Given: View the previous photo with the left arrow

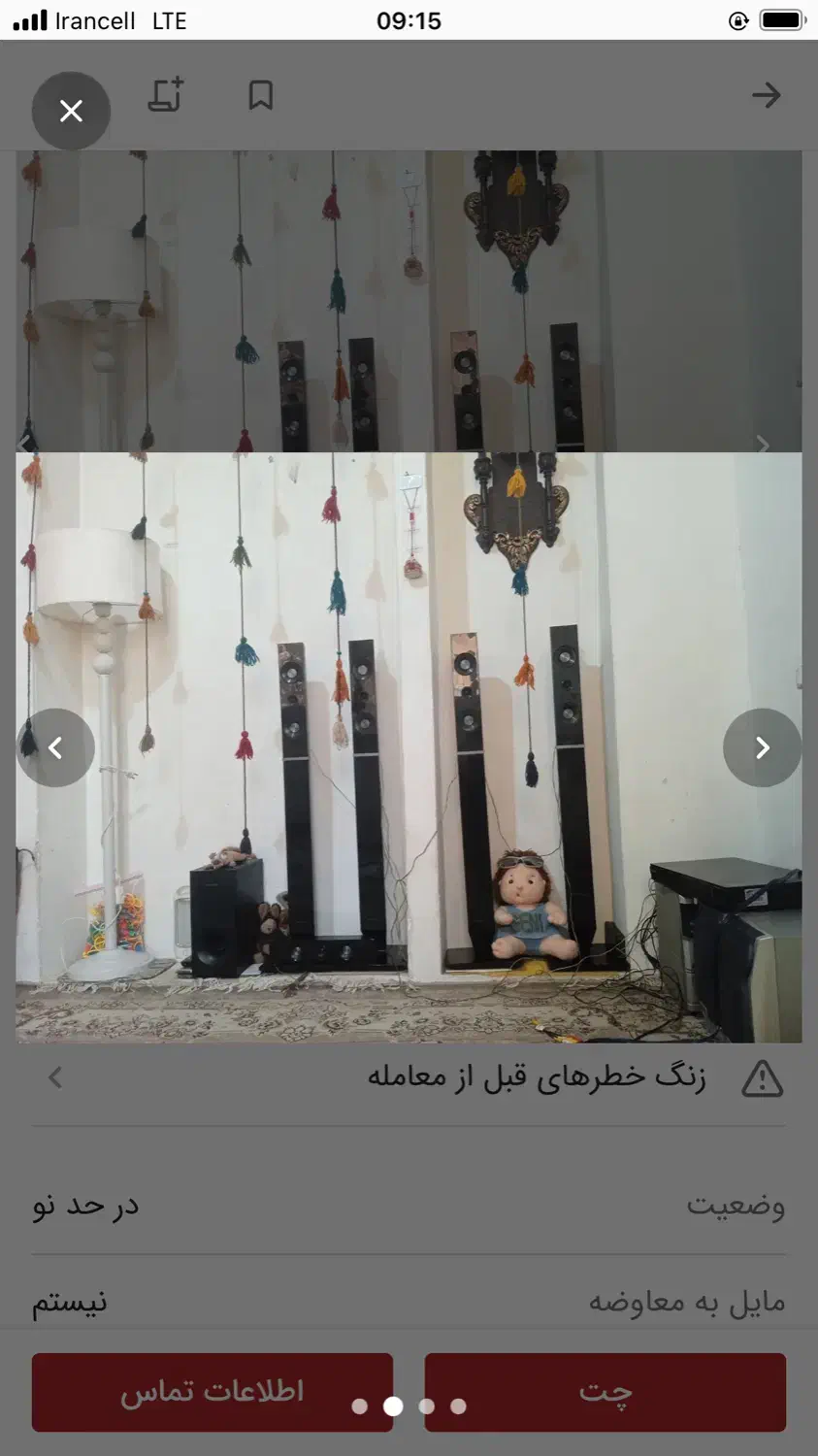Looking at the screenshot, I should (x=55, y=746).
